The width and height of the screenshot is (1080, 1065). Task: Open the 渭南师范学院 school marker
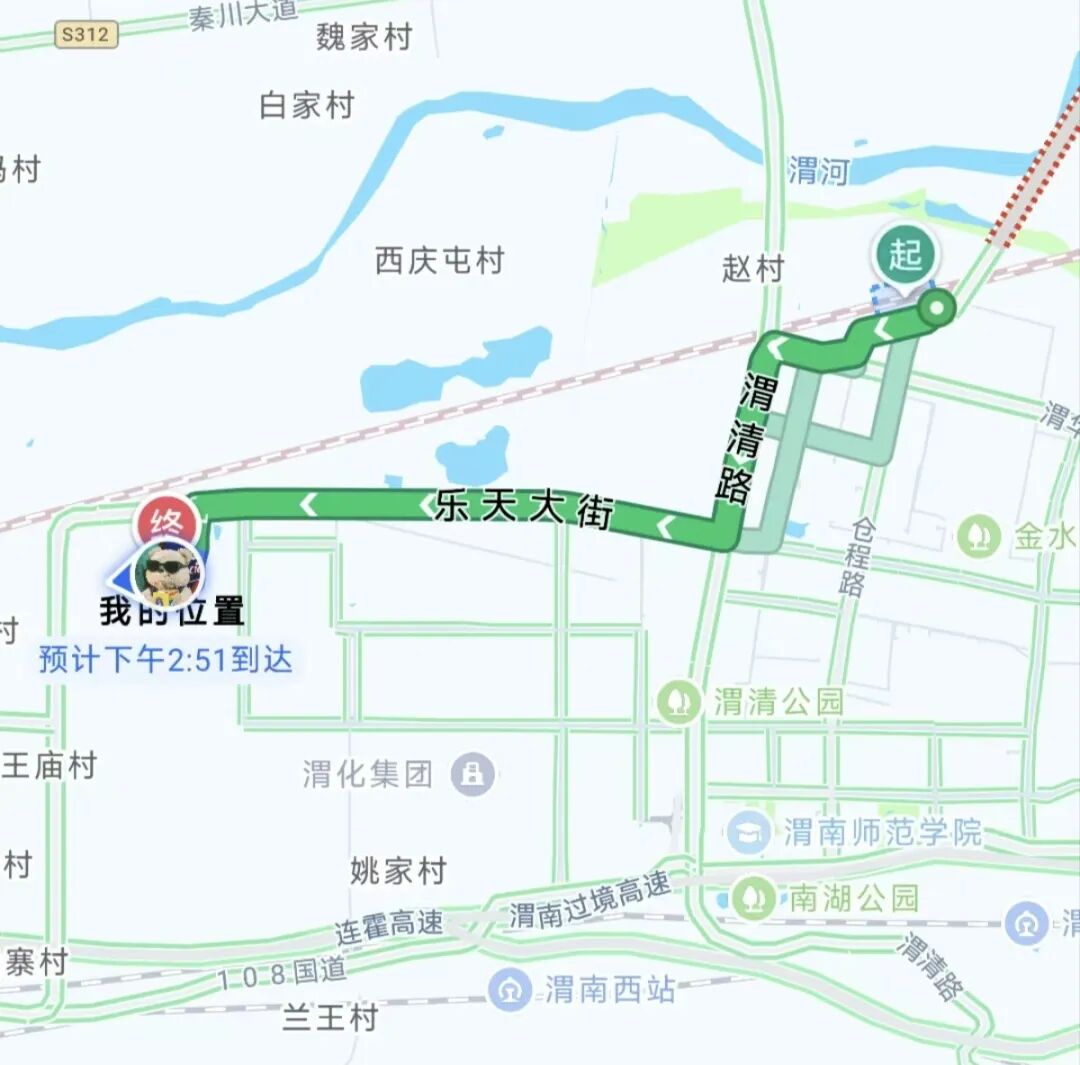pos(748,832)
